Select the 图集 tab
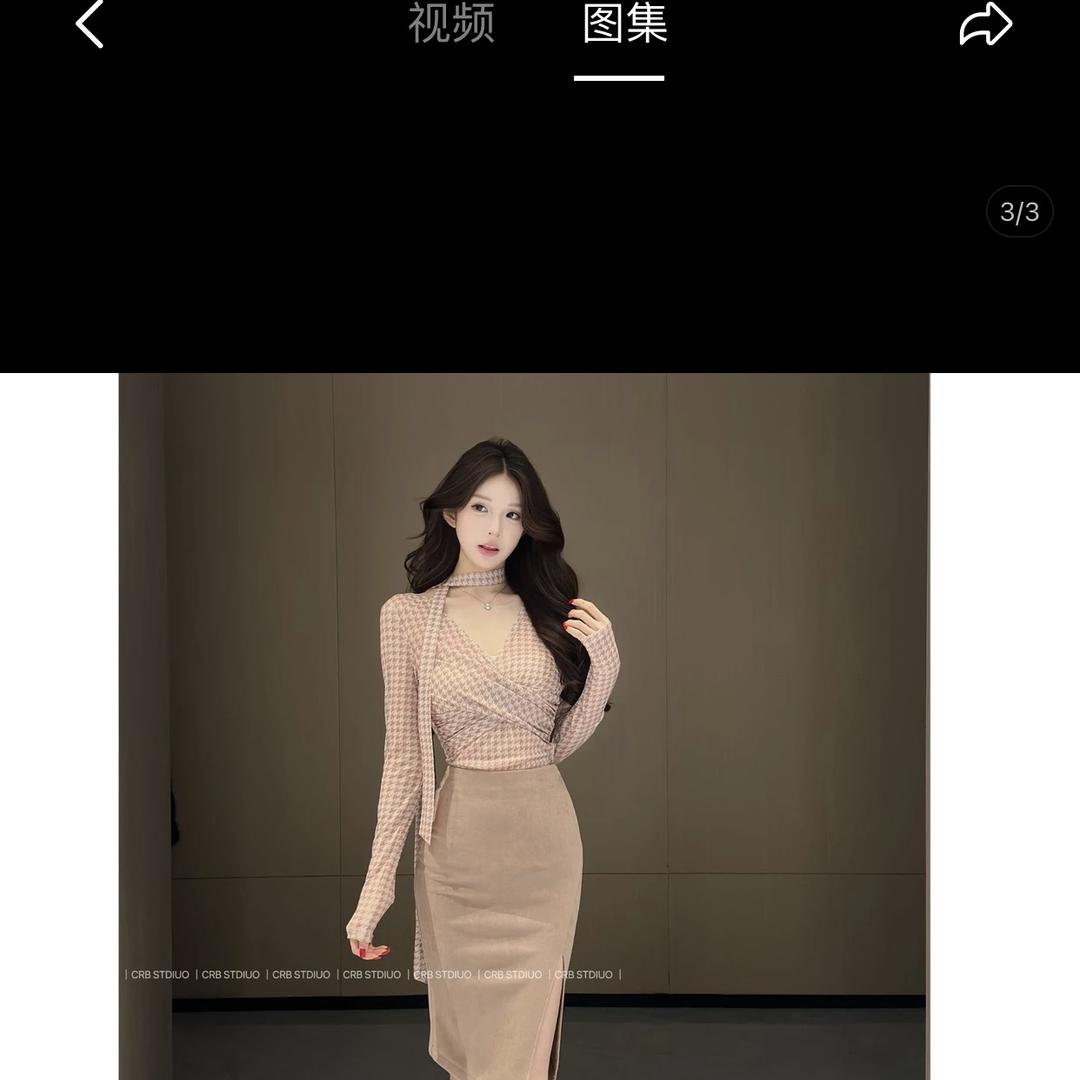This screenshot has height=1080, width=1080. click(x=624, y=24)
